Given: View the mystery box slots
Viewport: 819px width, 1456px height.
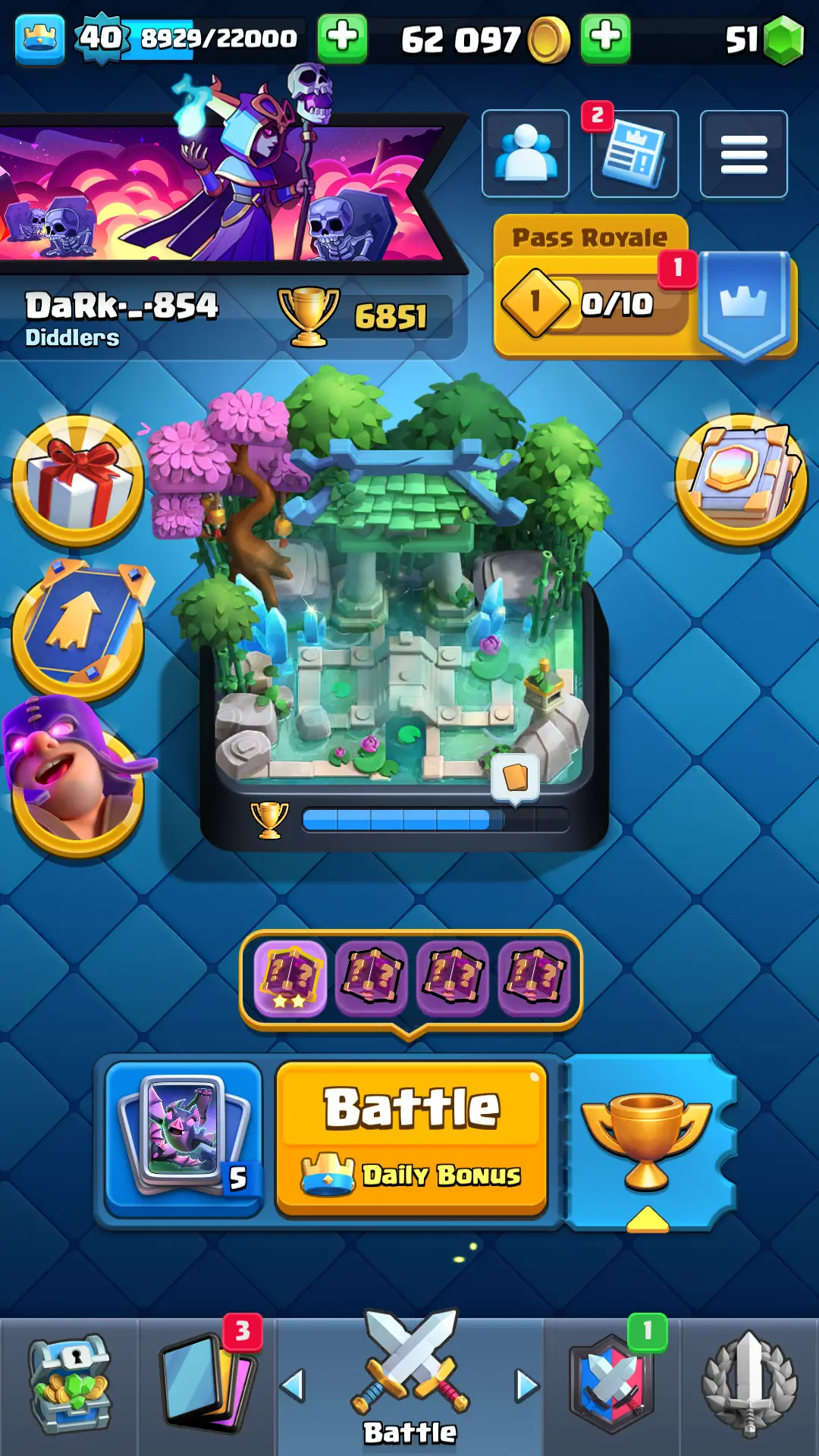Looking at the screenshot, I should point(411,977).
